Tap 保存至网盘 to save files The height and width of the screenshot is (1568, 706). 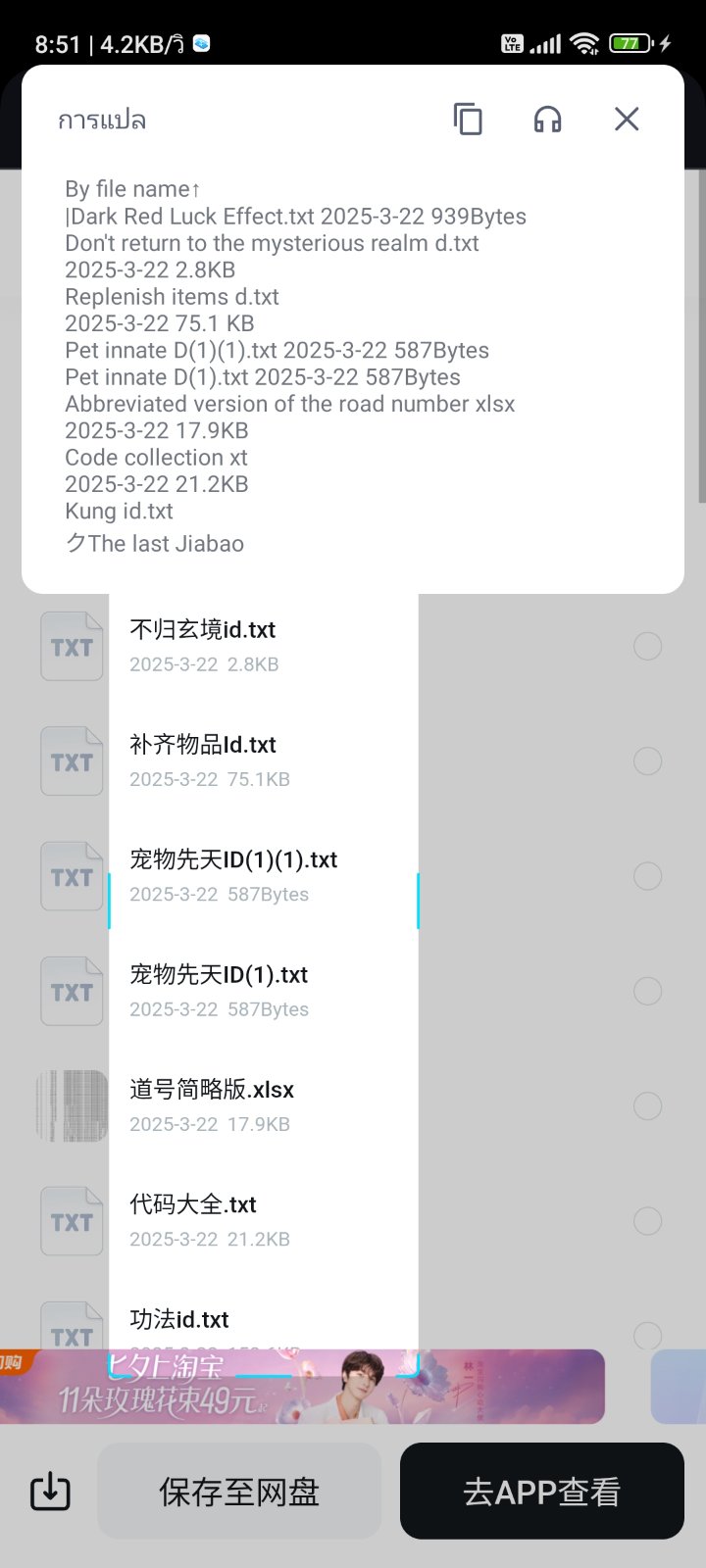point(239,1492)
